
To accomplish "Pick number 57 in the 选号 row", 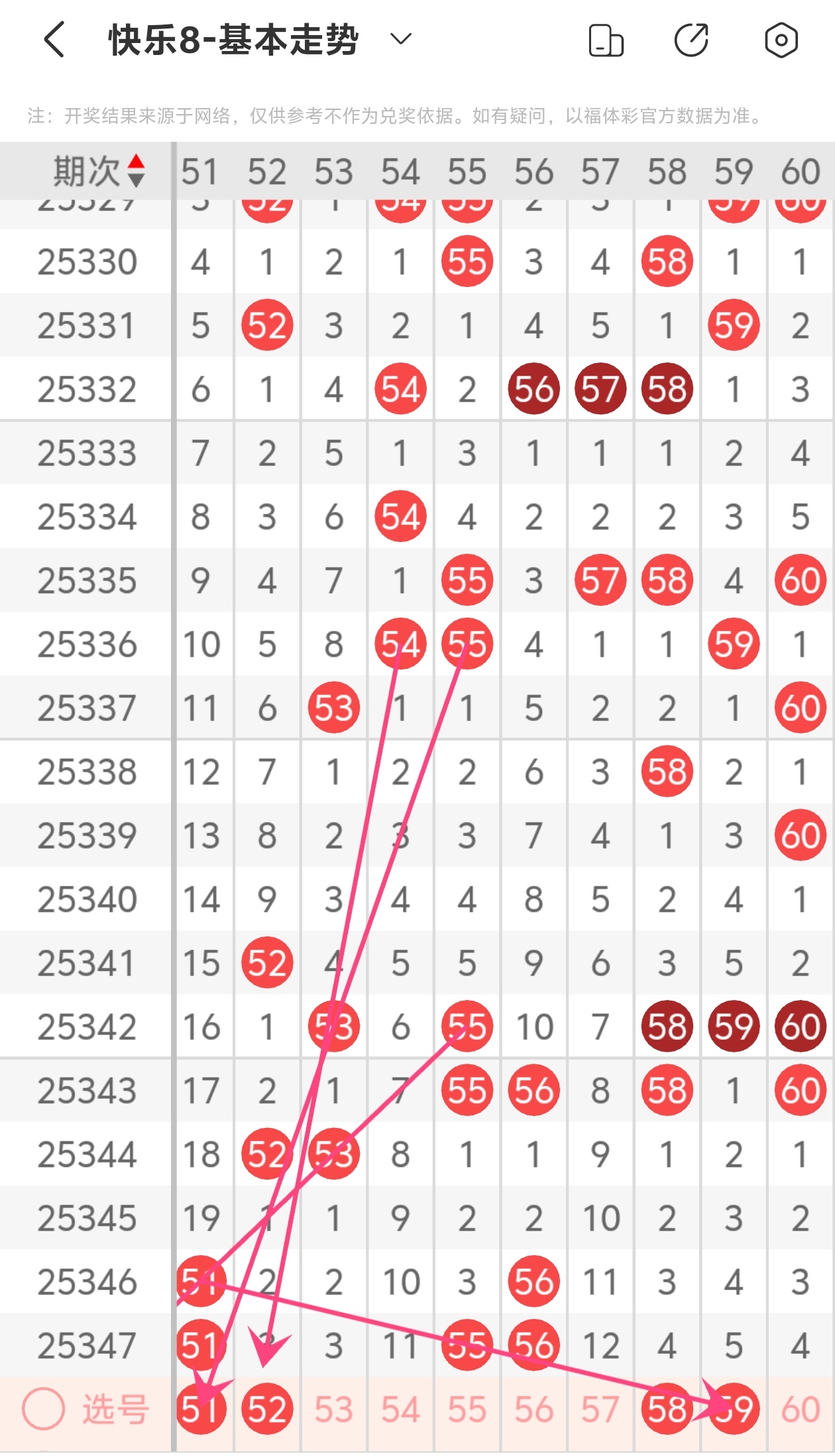I will coord(600,1409).
